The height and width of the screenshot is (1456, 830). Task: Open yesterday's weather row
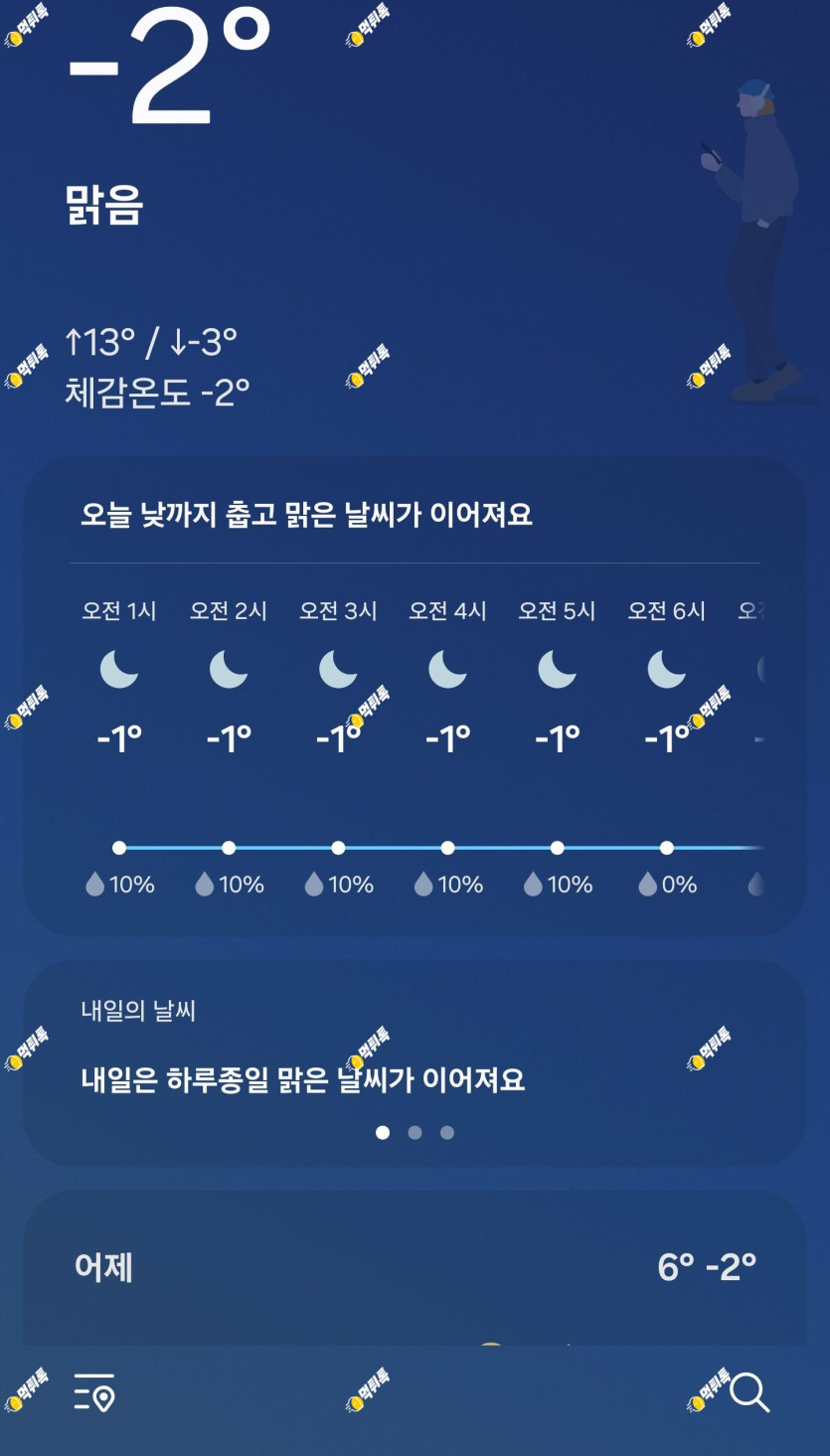(415, 1268)
